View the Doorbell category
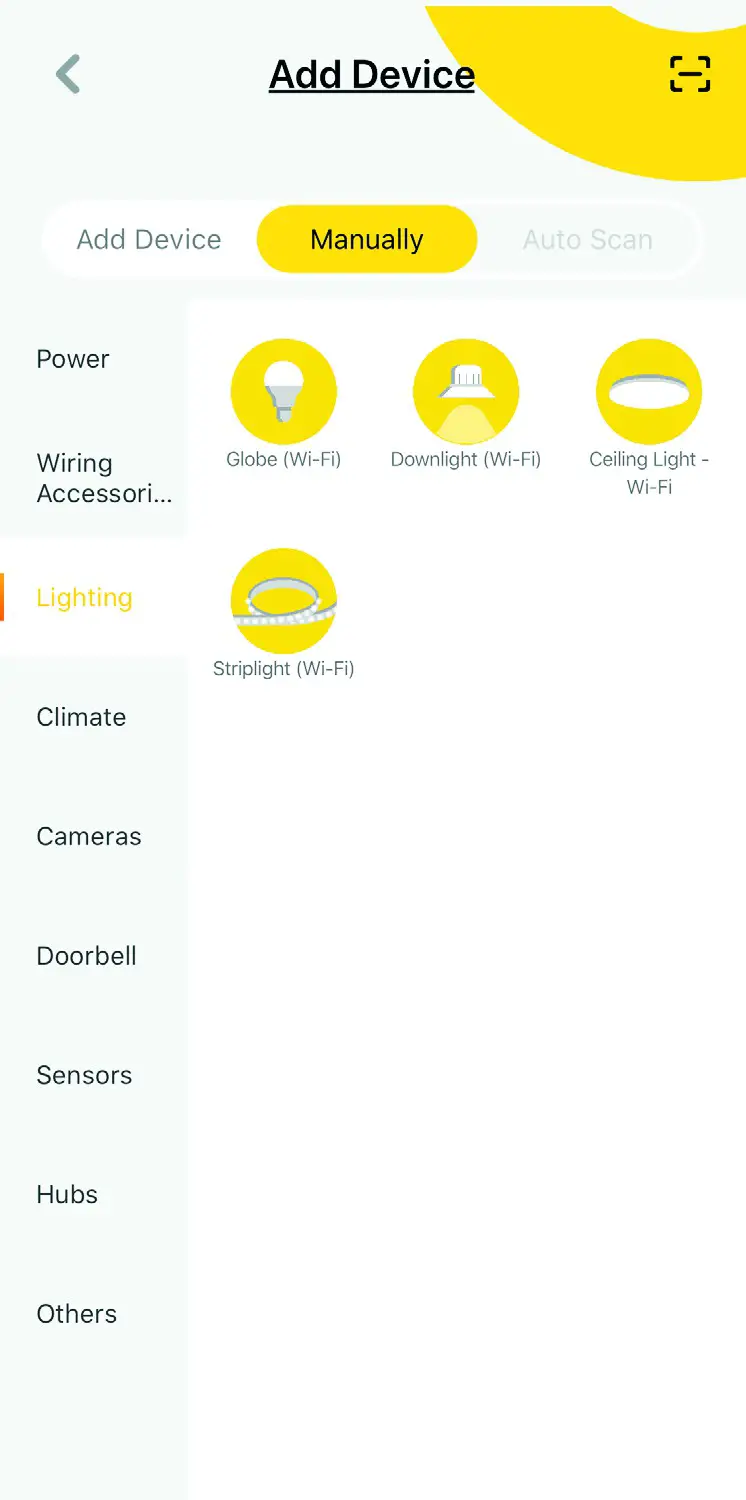 (x=87, y=956)
